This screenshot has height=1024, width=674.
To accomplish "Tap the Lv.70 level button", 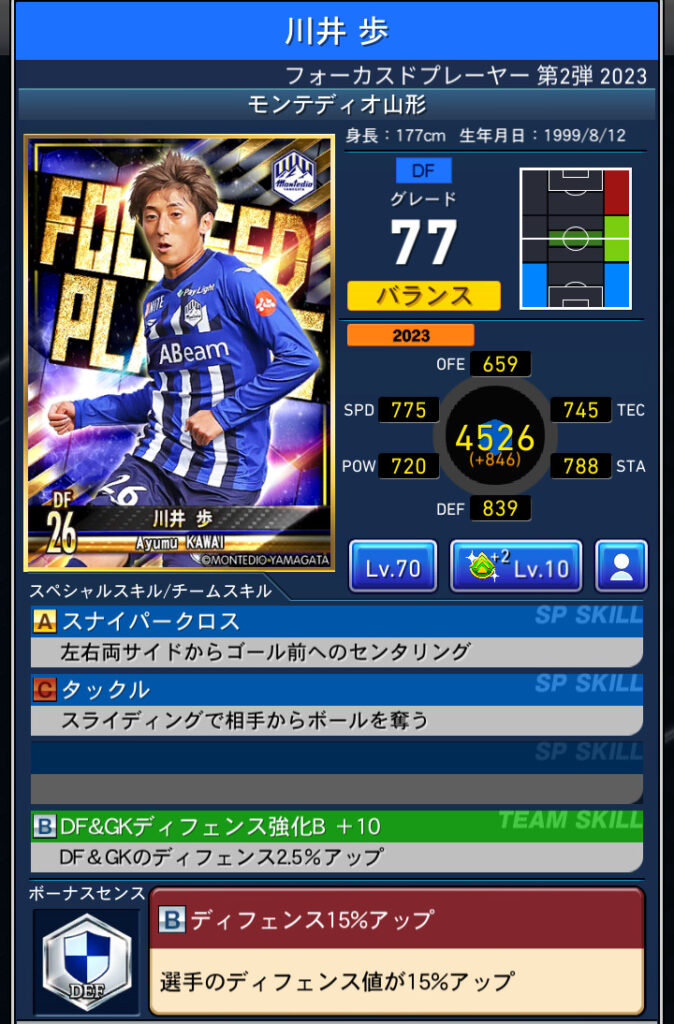I will point(392,567).
